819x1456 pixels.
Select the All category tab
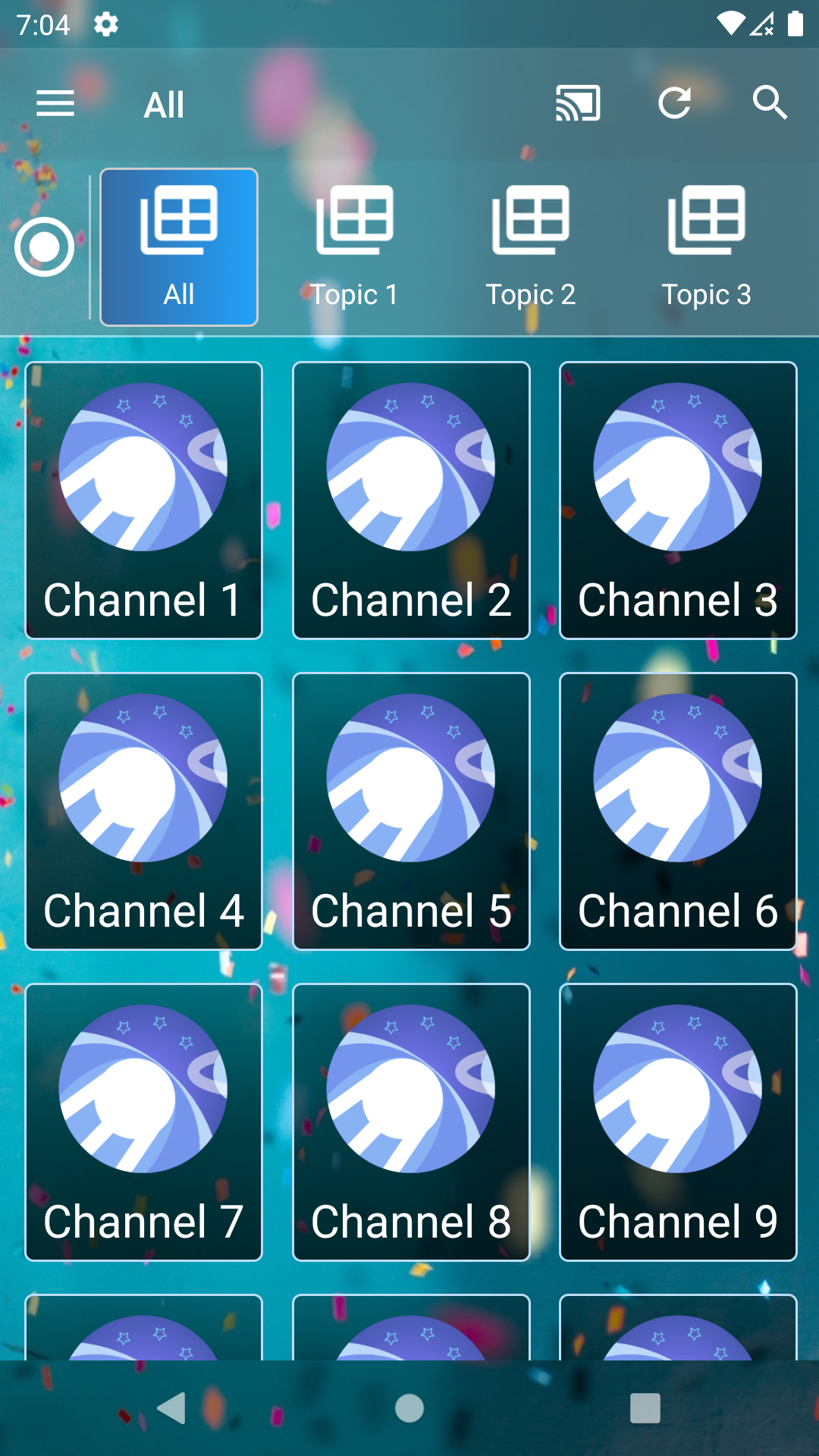179,247
